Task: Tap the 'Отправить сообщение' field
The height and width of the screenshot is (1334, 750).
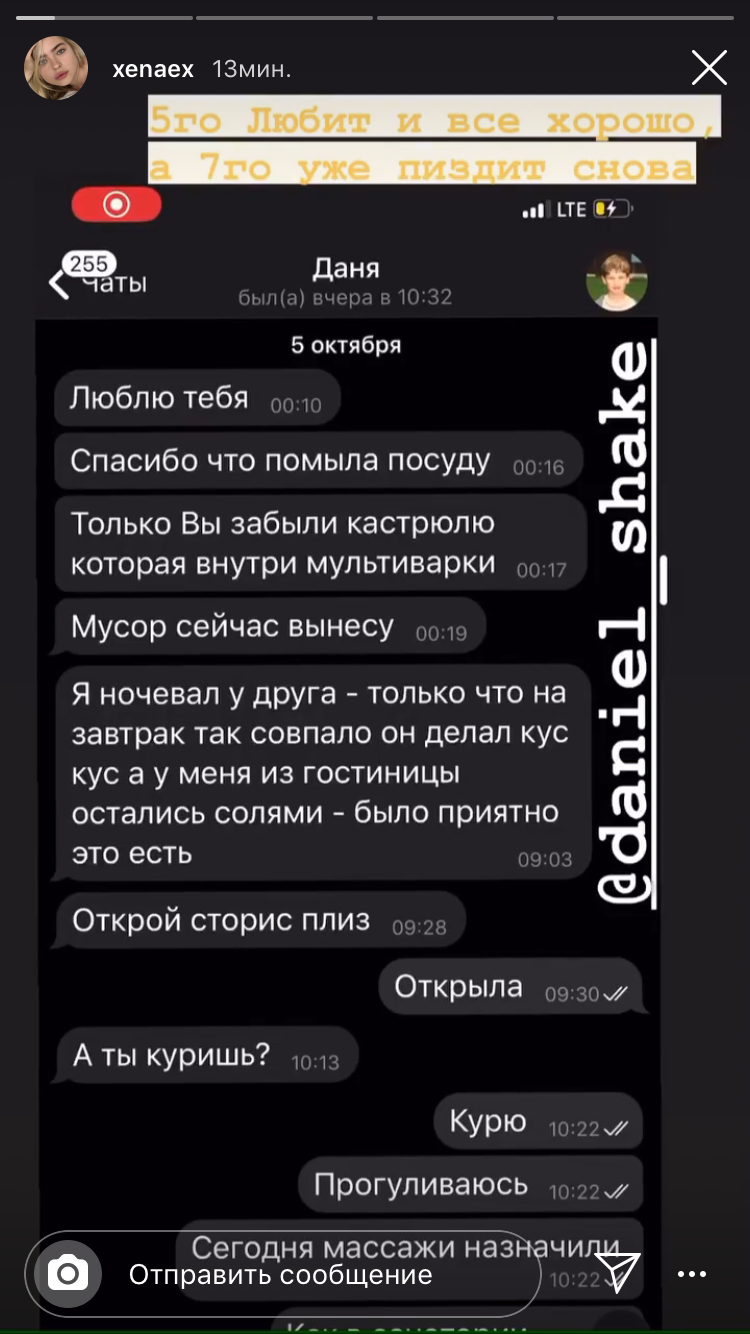Action: tap(300, 1274)
